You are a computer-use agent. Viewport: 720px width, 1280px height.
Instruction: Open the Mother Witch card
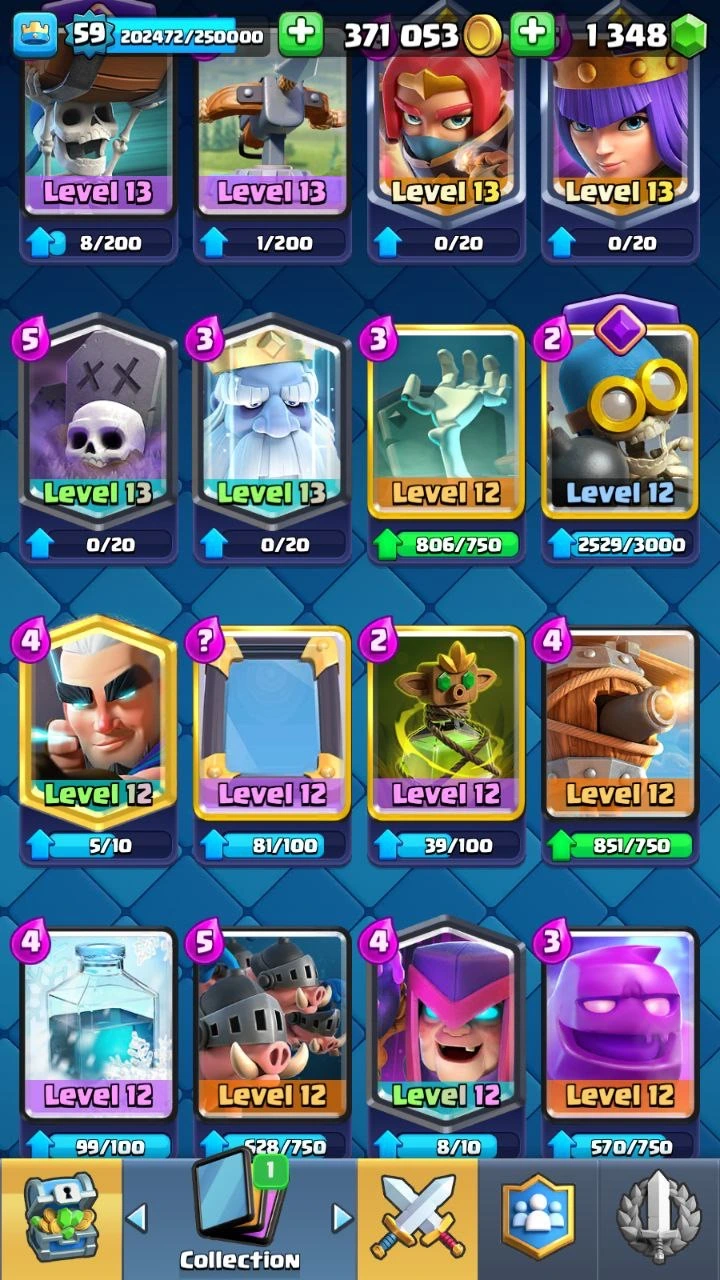point(445,1022)
